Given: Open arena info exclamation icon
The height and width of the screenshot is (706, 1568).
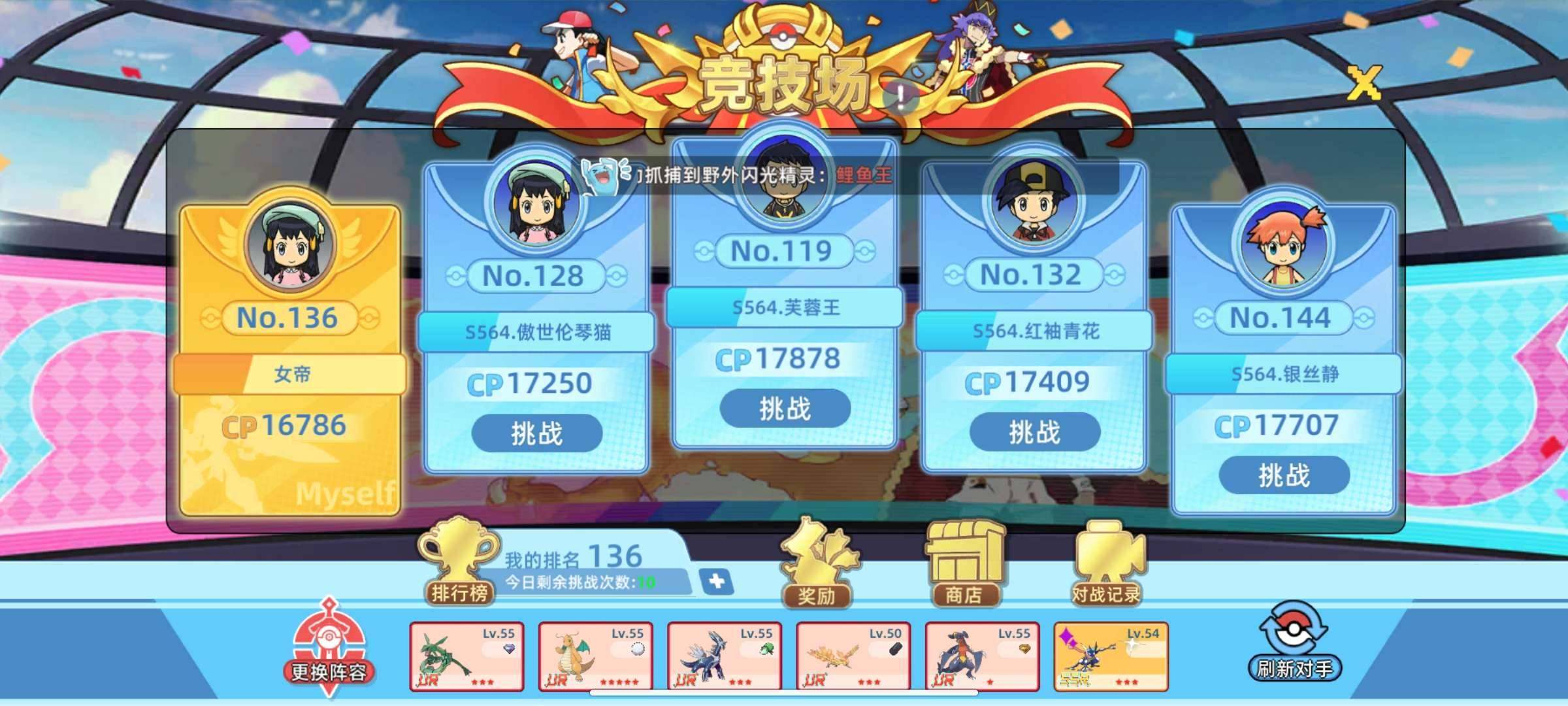Looking at the screenshot, I should coord(901,97).
